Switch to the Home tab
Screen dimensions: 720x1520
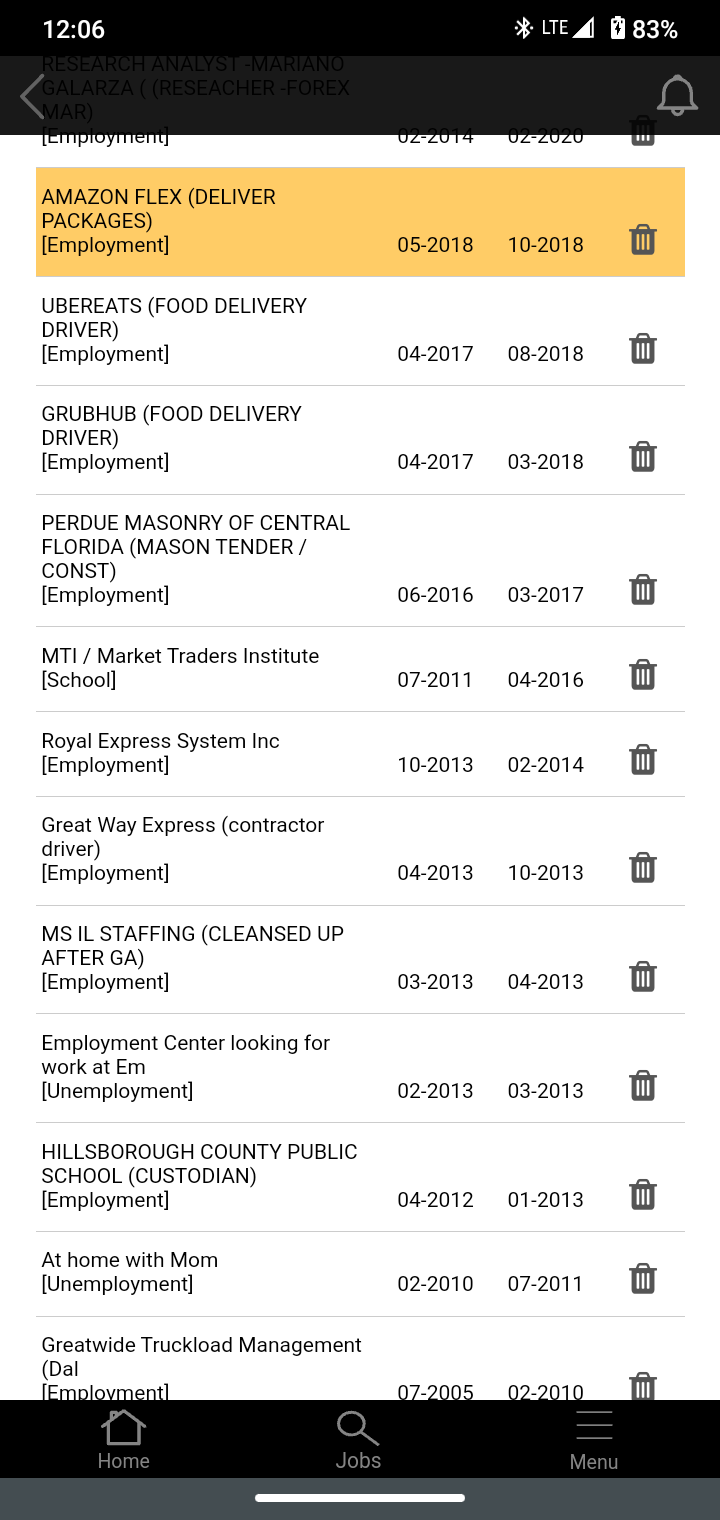pyautogui.click(x=123, y=1440)
